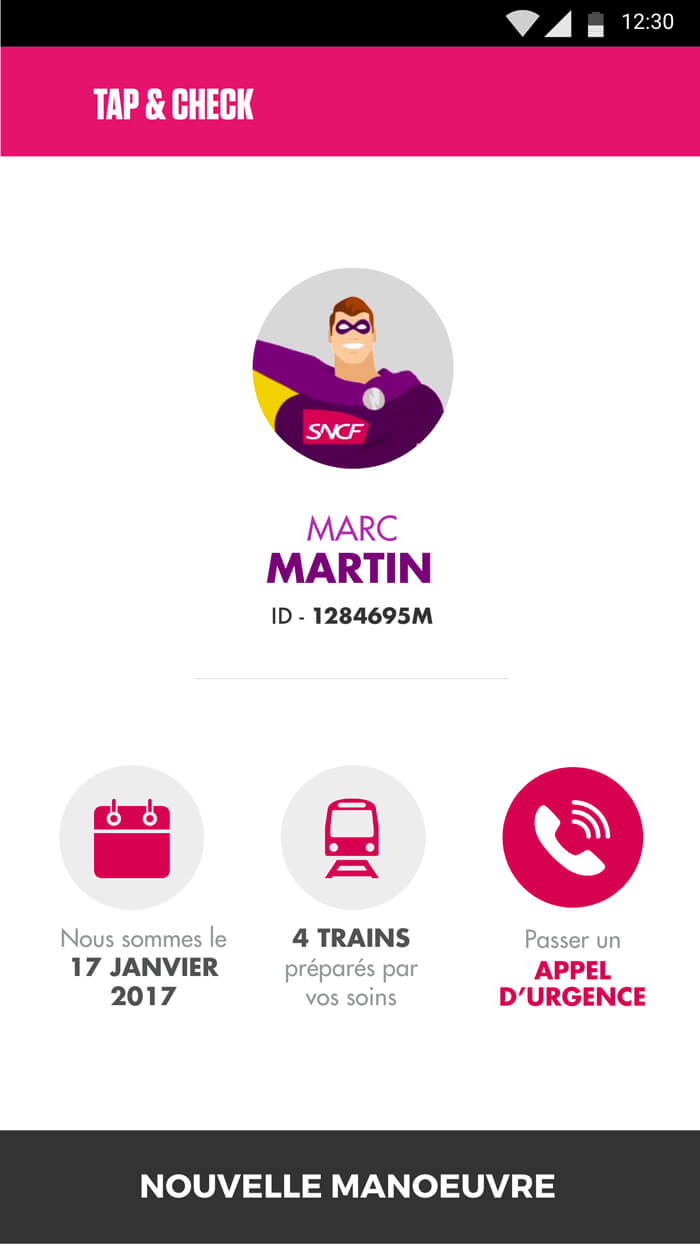Open the trains prepared icon
Screen dimensions: 700x1244
click(x=352, y=837)
